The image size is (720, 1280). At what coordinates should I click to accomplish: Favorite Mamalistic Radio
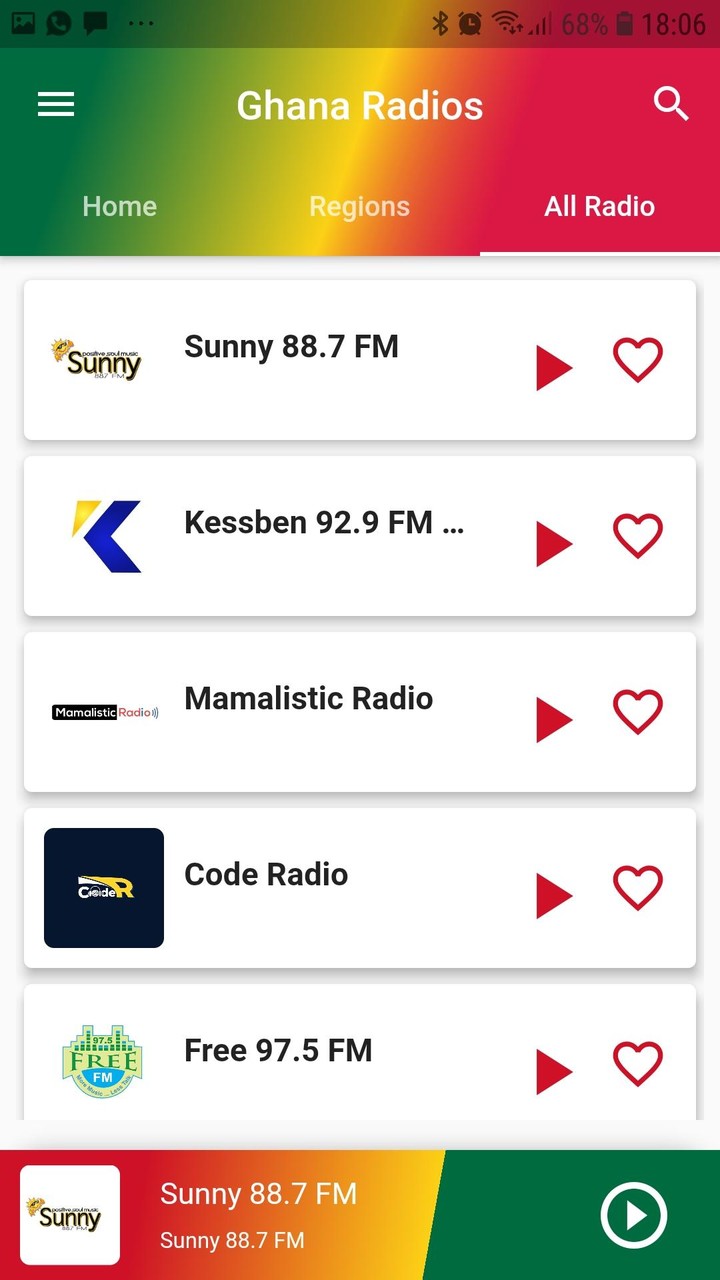tap(638, 711)
